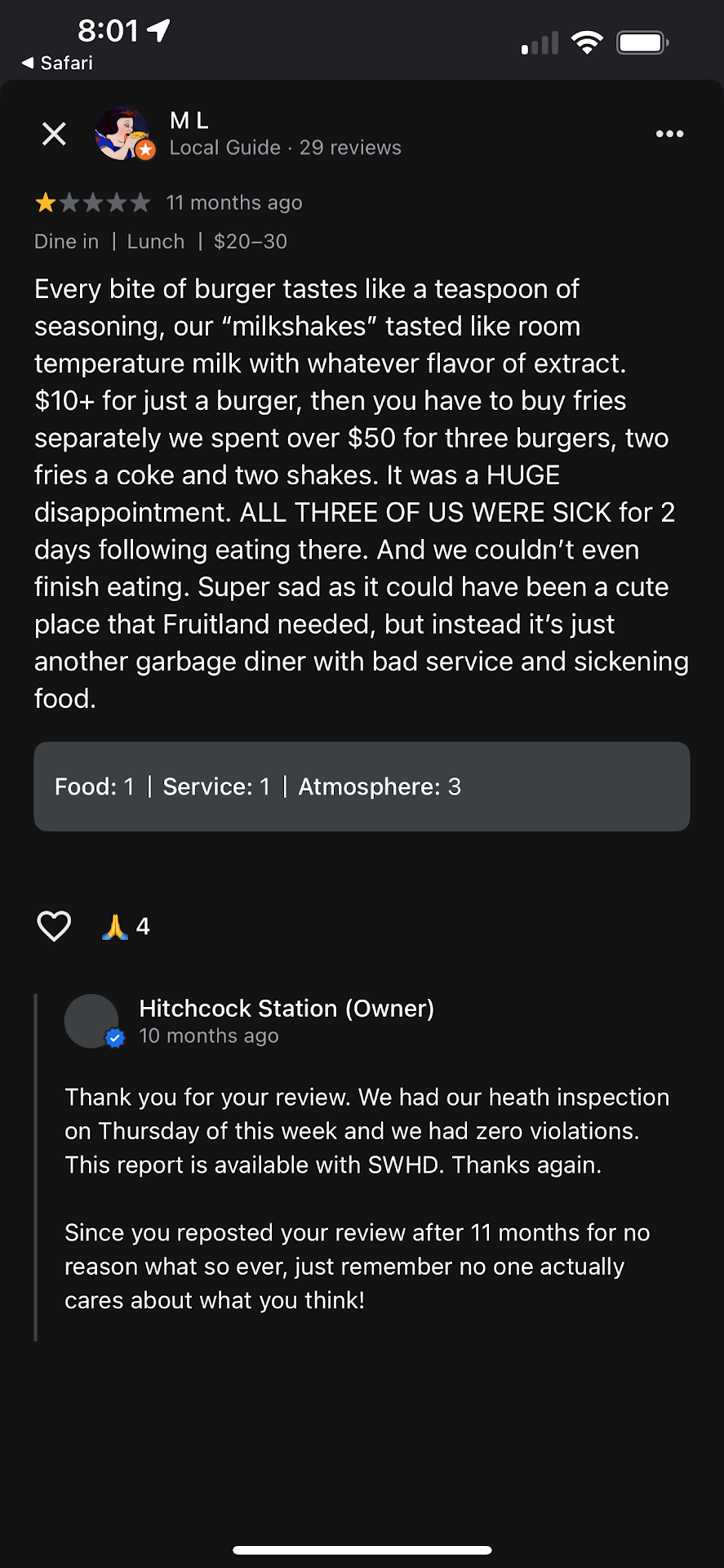Open the three-dot overflow menu
The width and height of the screenshot is (724, 1568).
[669, 134]
